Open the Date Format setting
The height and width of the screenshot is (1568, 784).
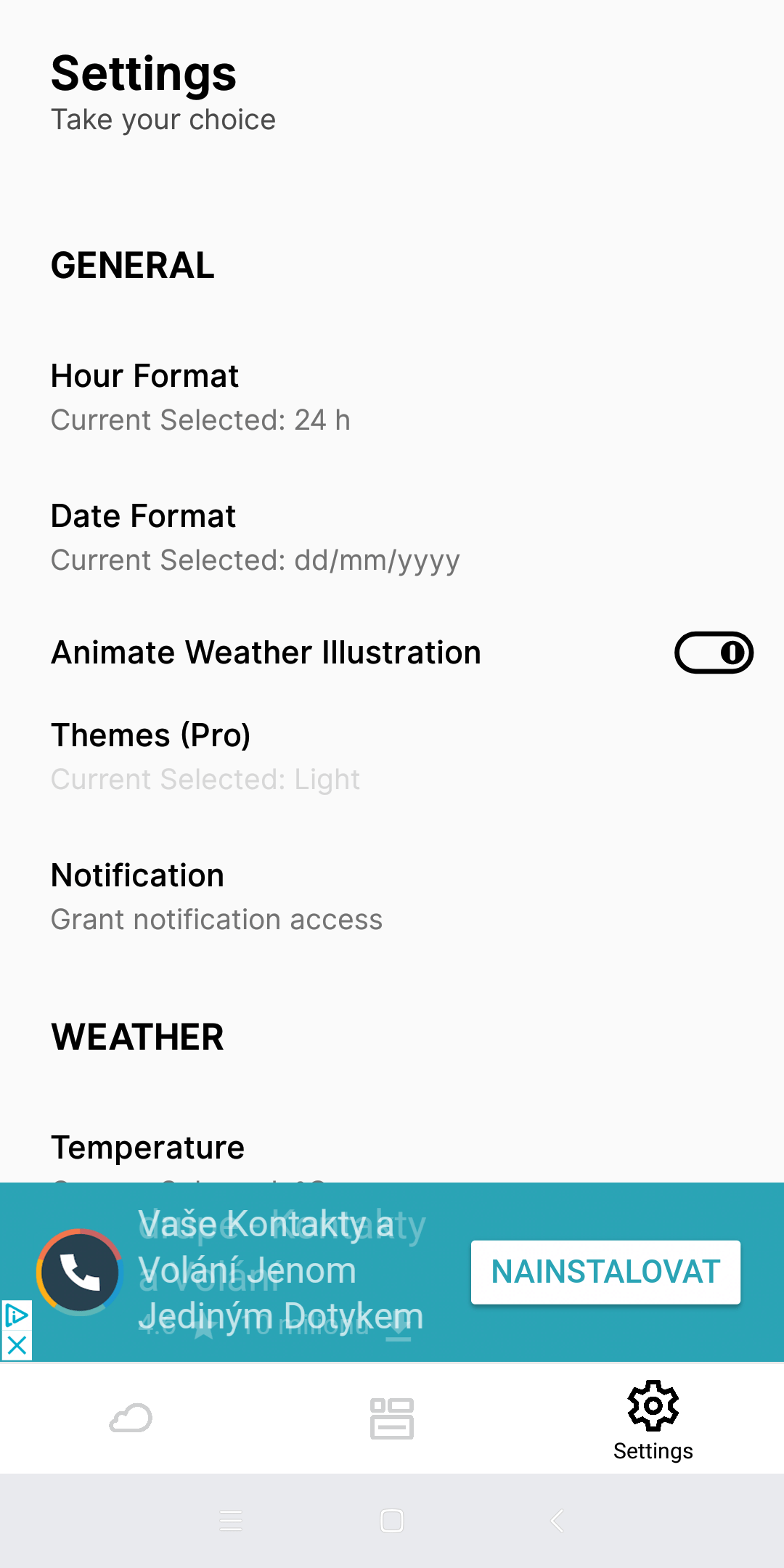click(392, 538)
